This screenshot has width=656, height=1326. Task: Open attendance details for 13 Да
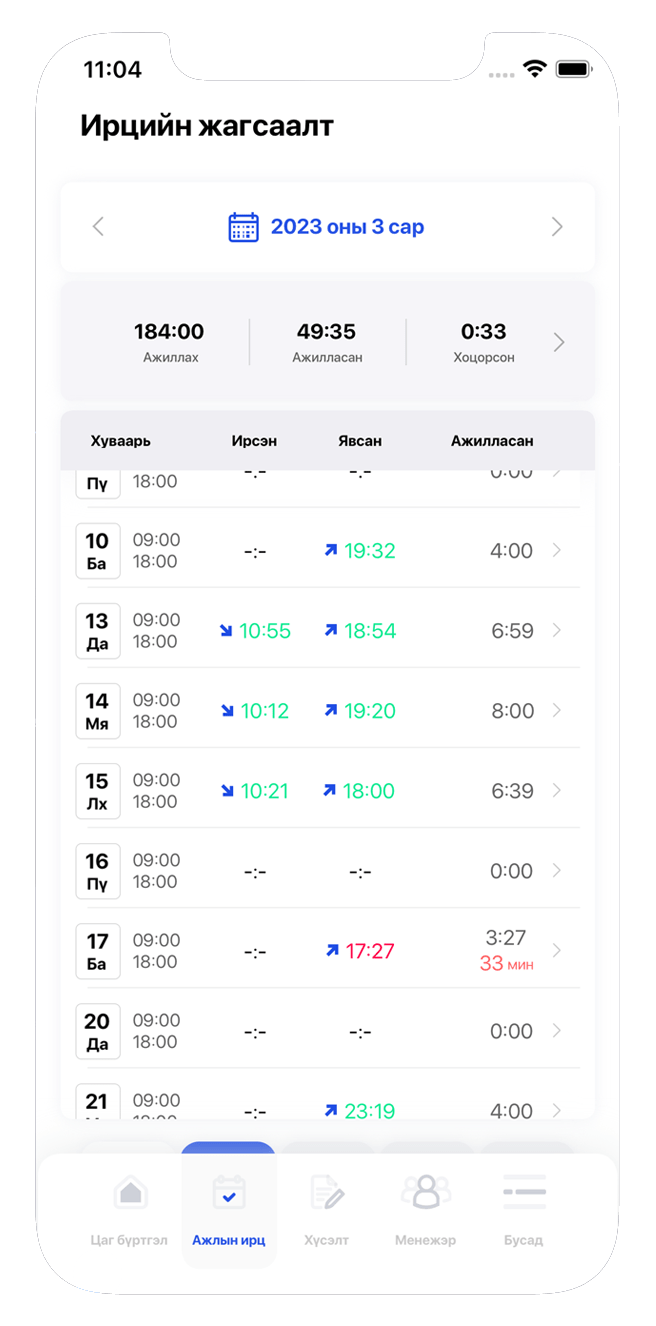tap(327, 631)
